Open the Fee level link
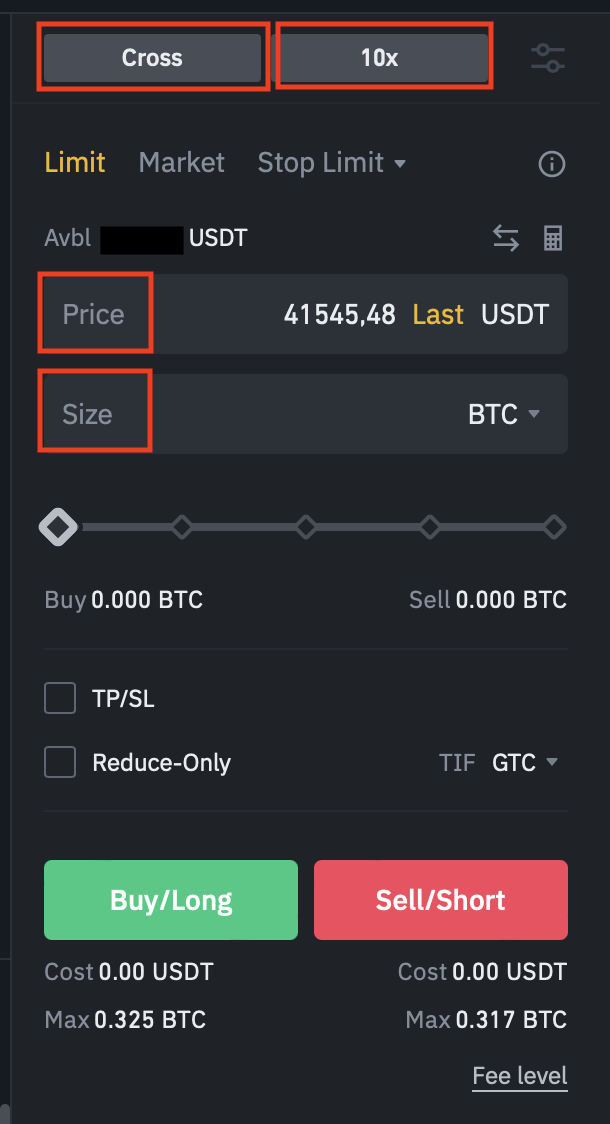The image size is (610, 1124). 520,1076
